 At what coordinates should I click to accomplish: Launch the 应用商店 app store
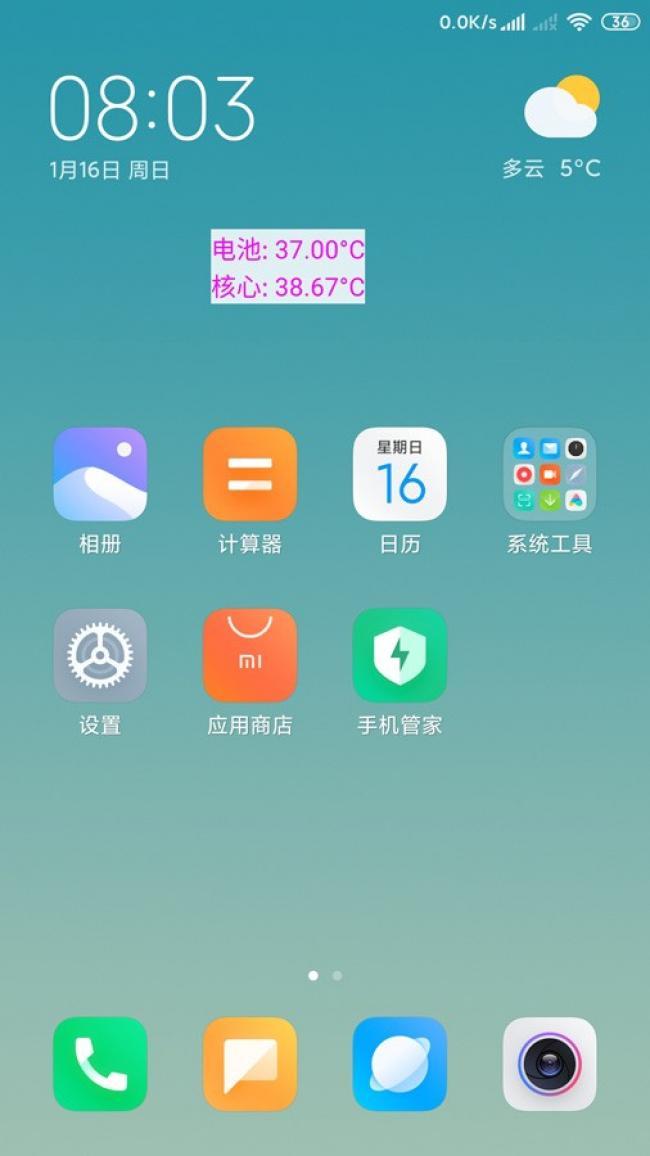pyautogui.click(x=250, y=655)
